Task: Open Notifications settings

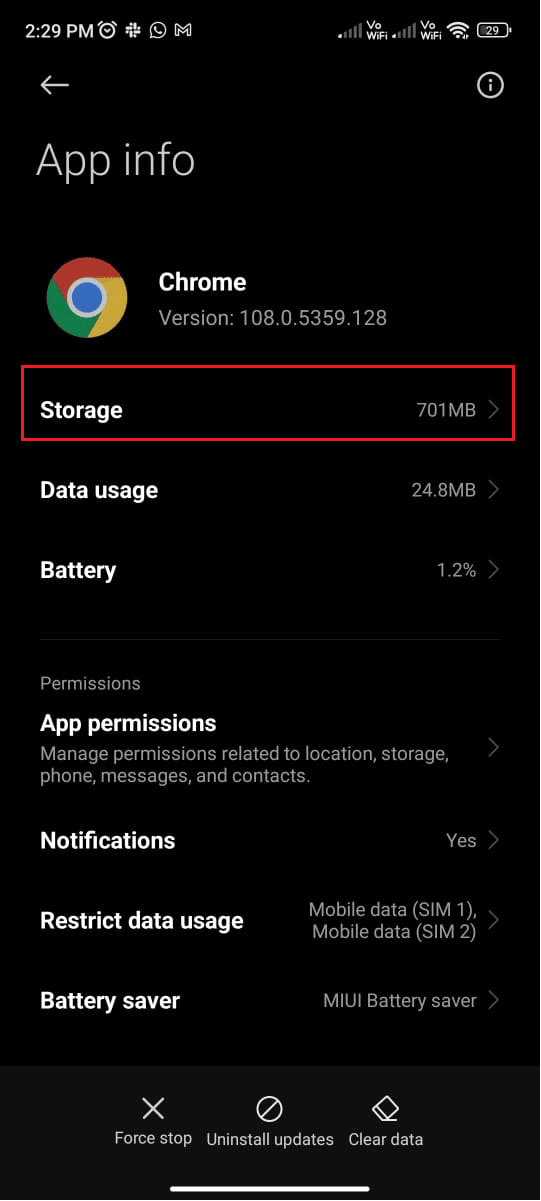Action: pos(269,840)
